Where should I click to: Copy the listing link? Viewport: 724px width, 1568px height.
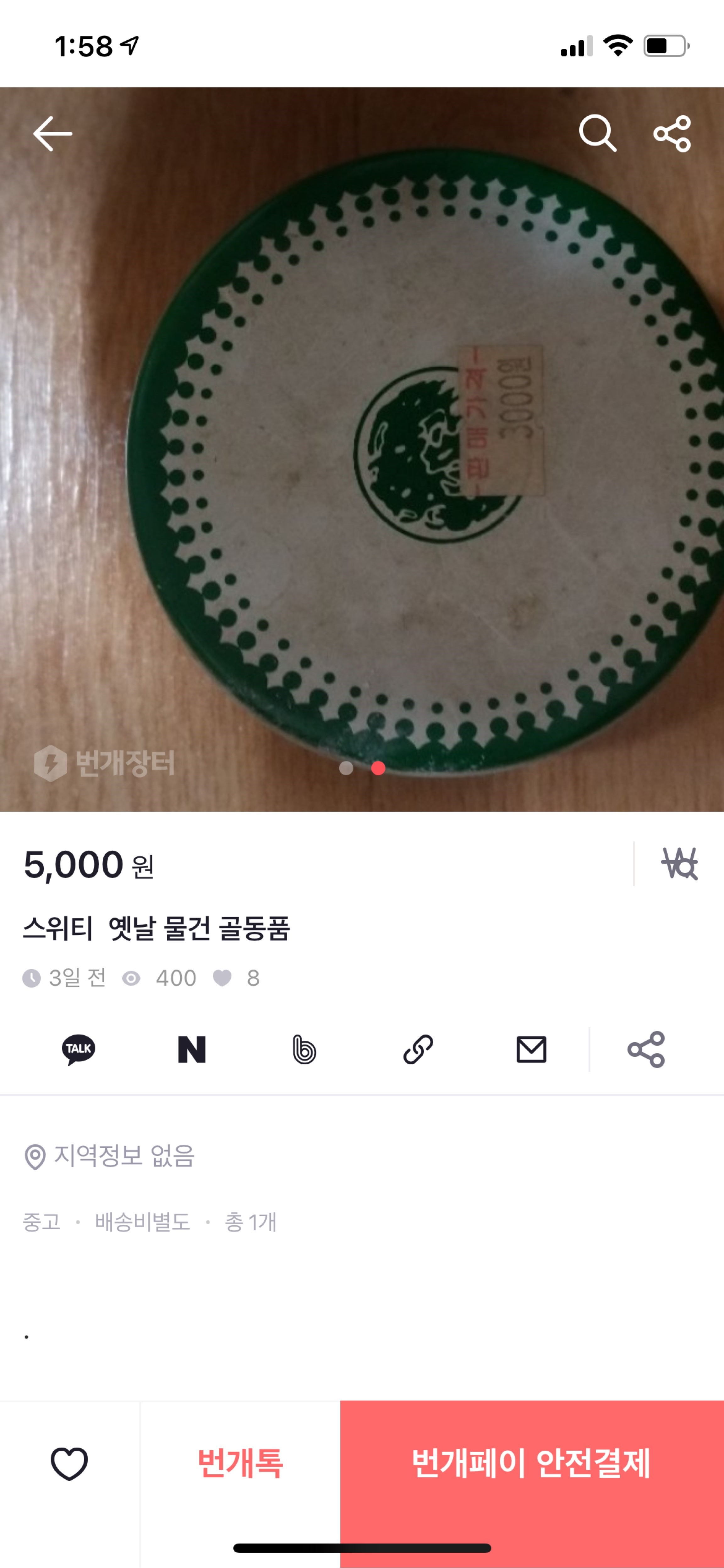(418, 1050)
